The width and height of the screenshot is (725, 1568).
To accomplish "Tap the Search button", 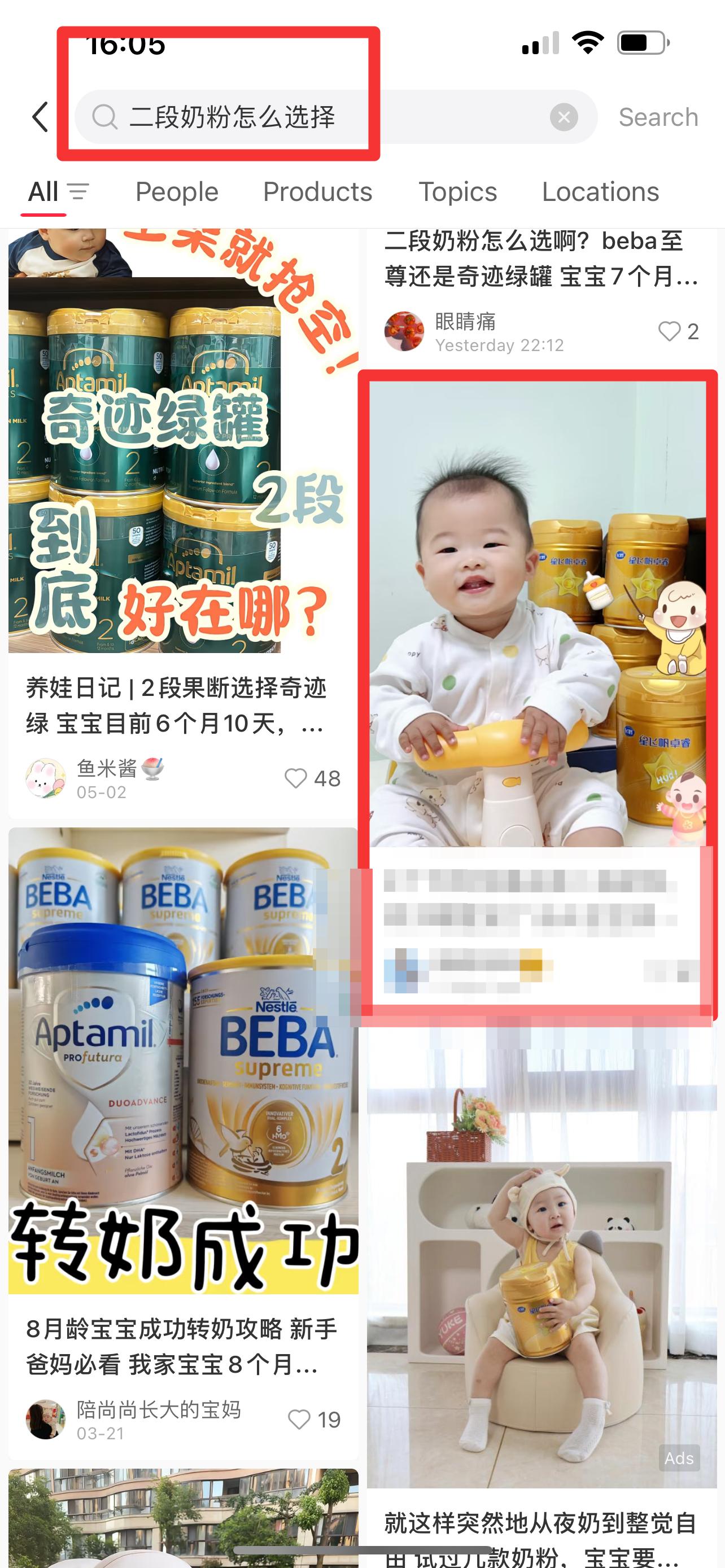I will coord(658,117).
